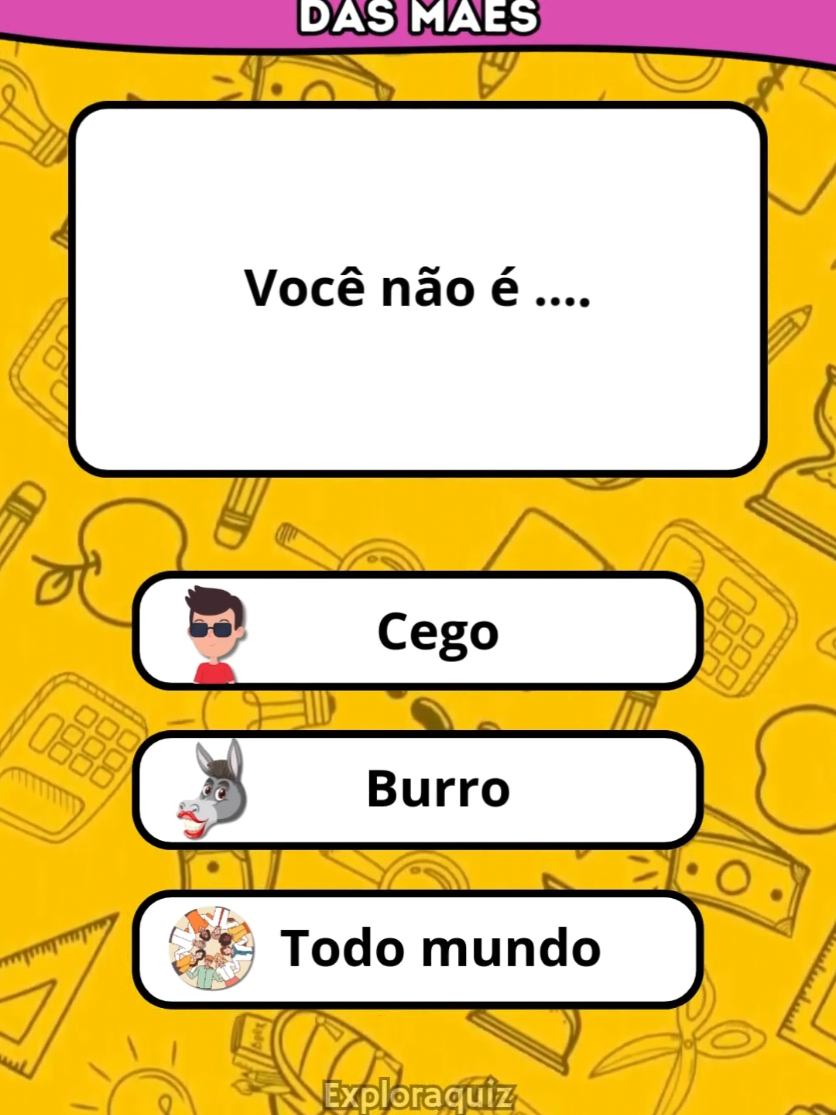Select the Todo mundo answer option
This screenshot has height=1115, width=836.
click(x=440, y=948)
